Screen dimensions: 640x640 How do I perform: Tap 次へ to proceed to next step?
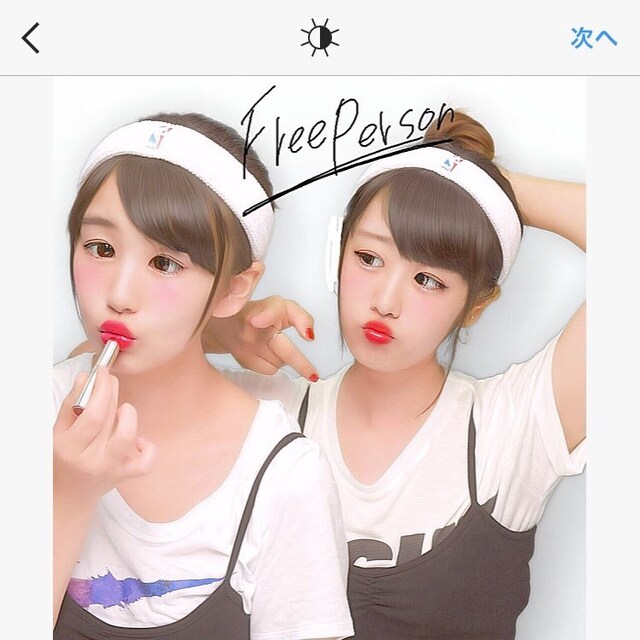tap(594, 38)
